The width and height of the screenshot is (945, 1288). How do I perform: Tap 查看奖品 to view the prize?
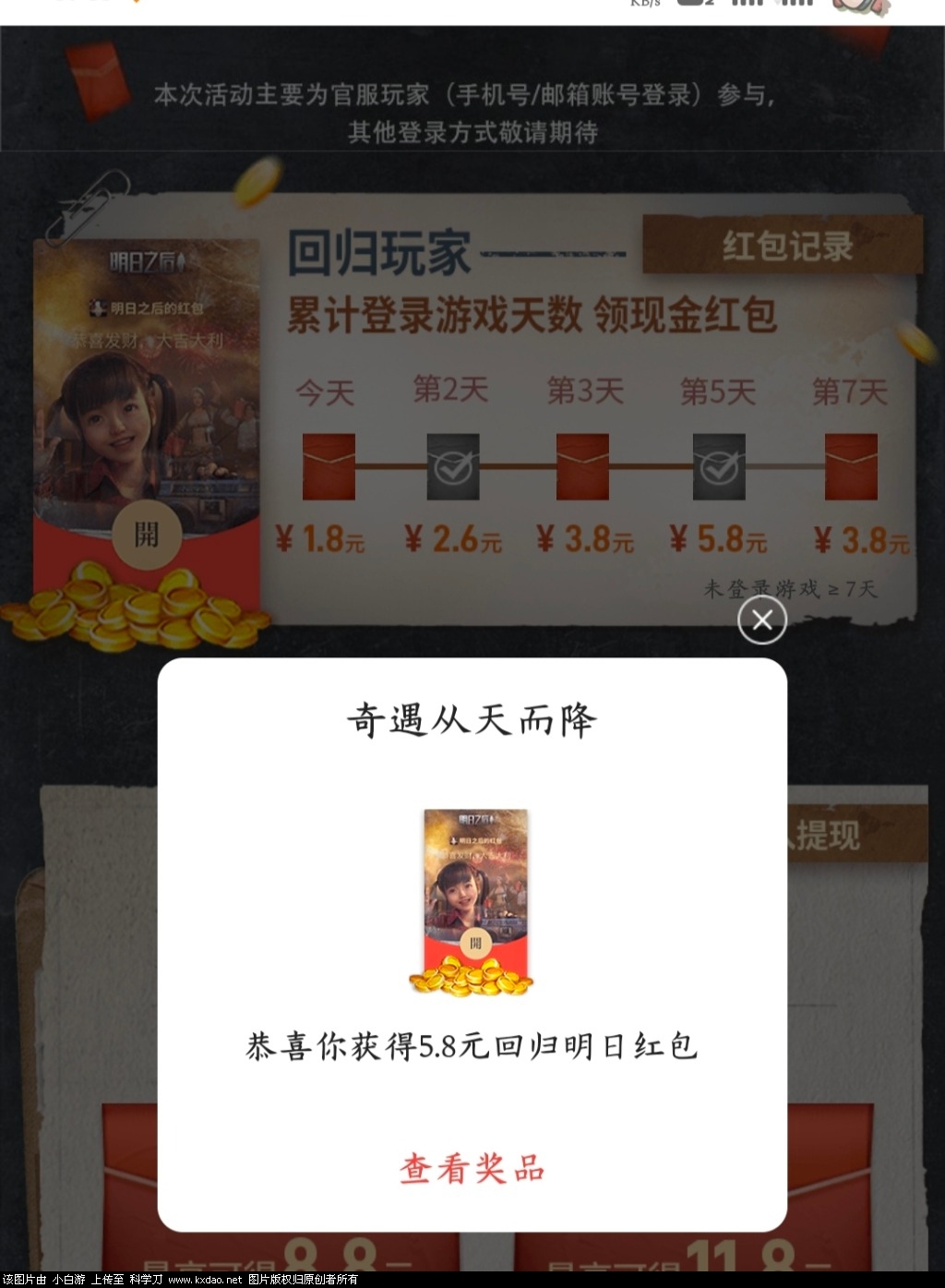[x=472, y=1169]
